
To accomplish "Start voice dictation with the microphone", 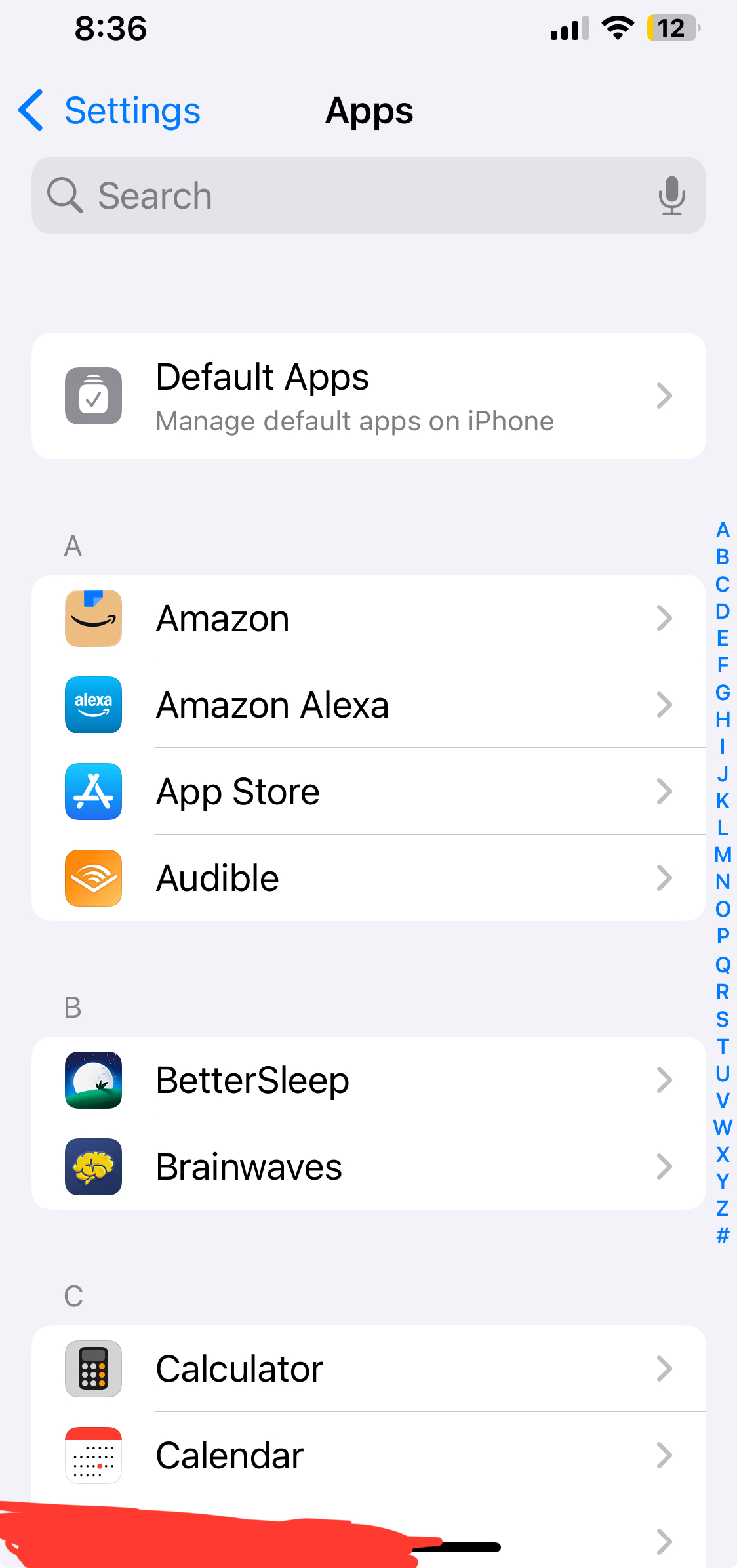I will click(x=671, y=196).
